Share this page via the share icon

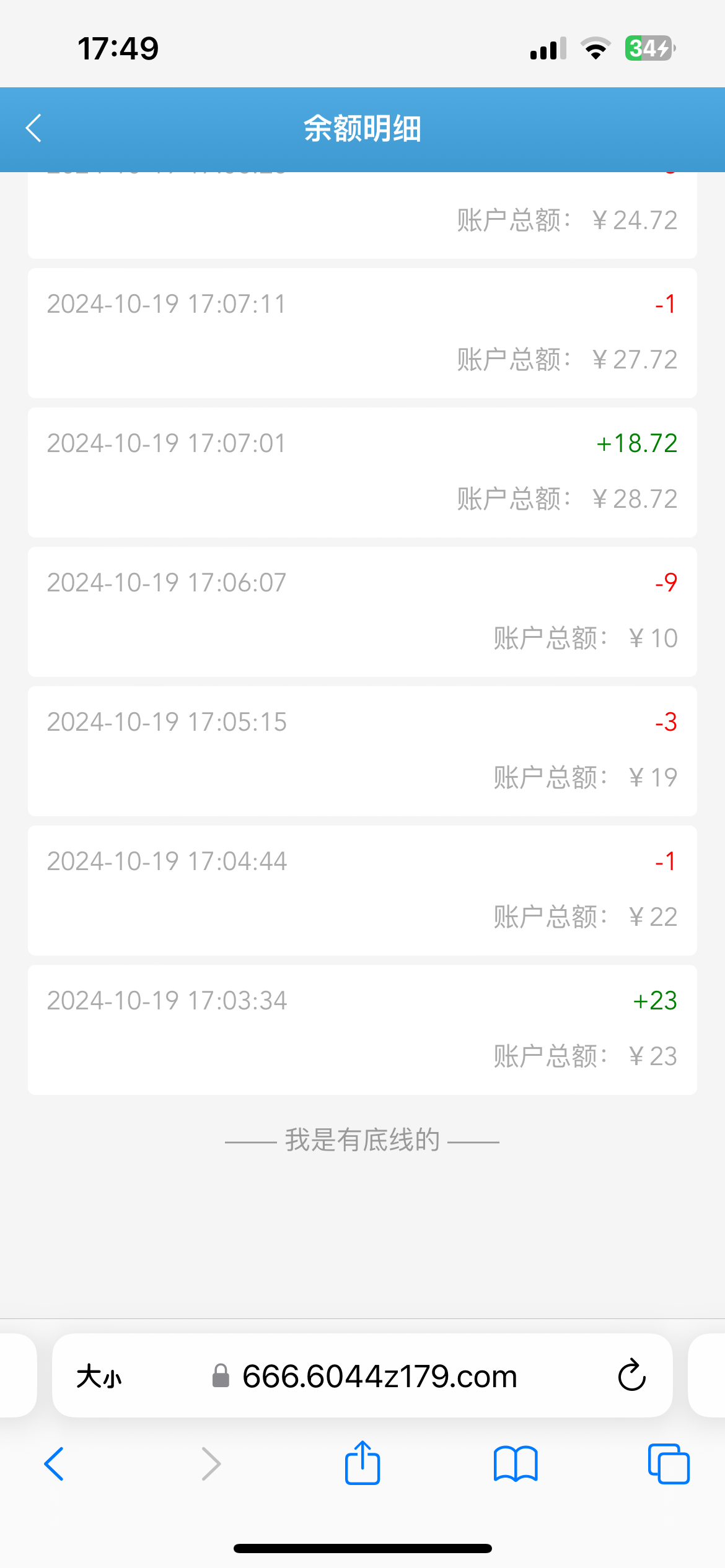[x=362, y=1463]
